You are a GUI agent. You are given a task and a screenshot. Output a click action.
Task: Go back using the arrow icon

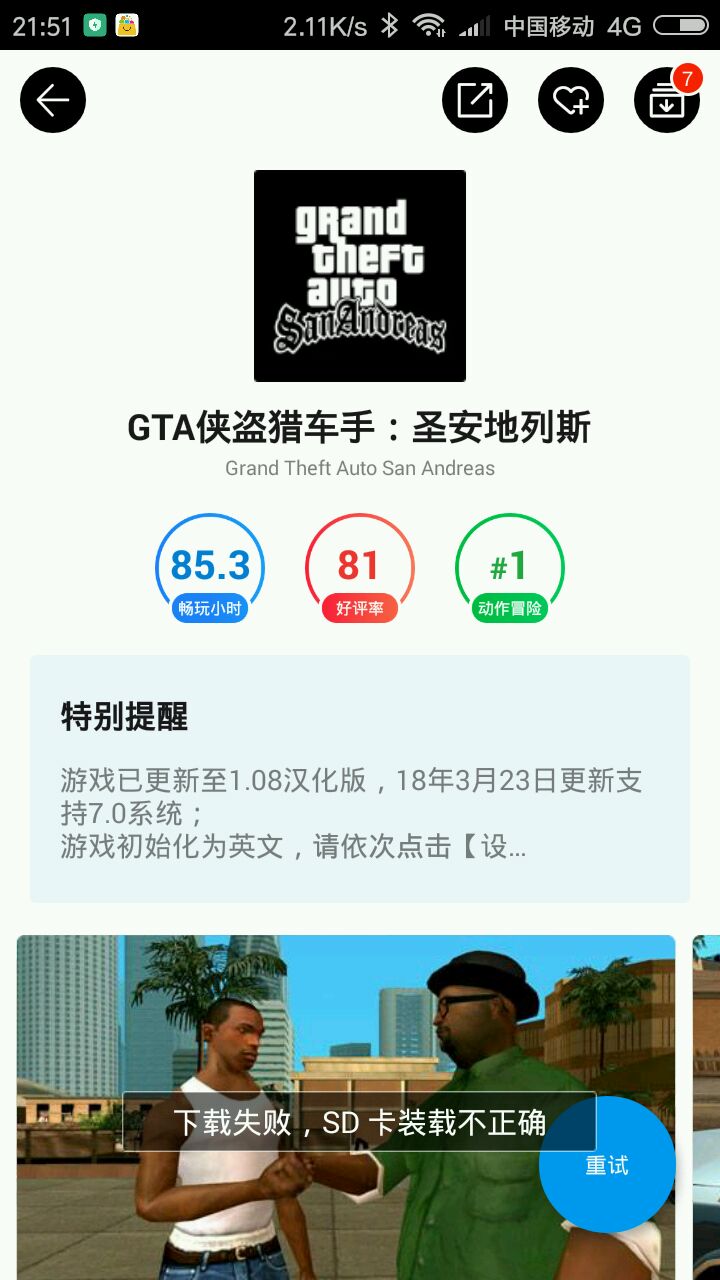pyautogui.click(x=53, y=100)
